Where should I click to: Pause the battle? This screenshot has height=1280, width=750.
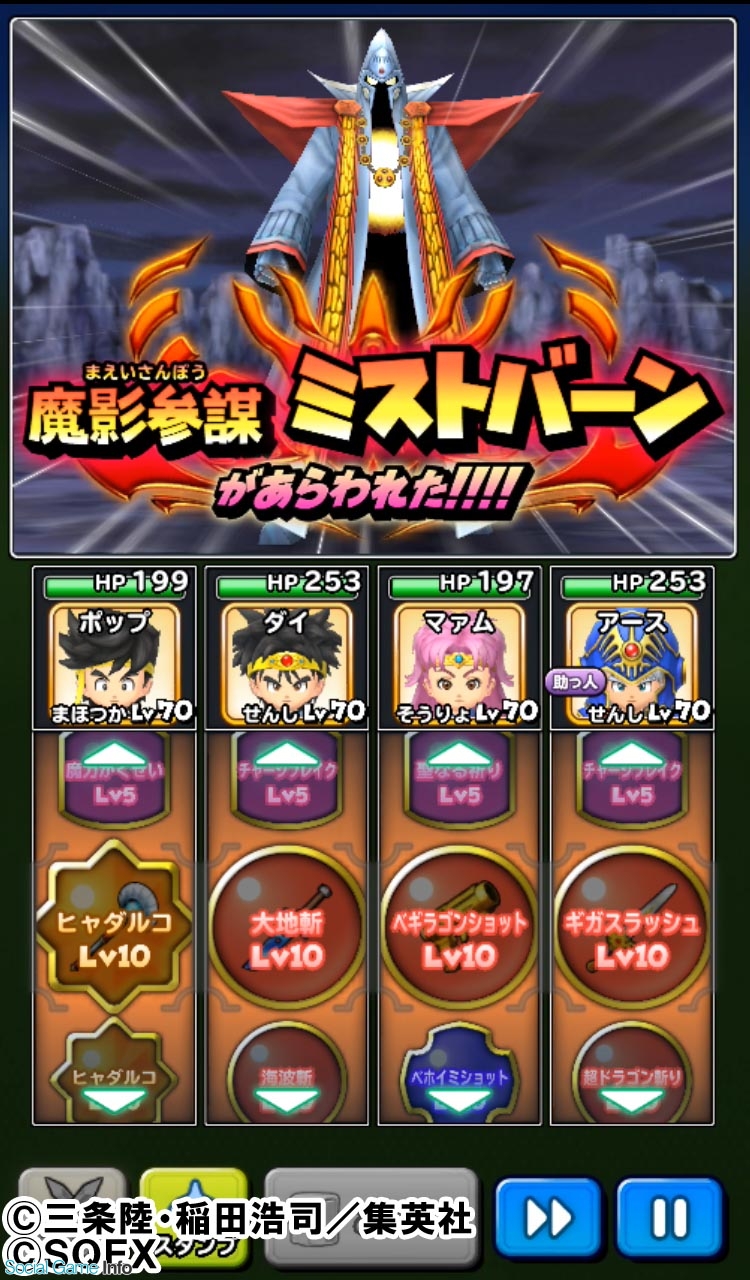tap(669, 1218)
